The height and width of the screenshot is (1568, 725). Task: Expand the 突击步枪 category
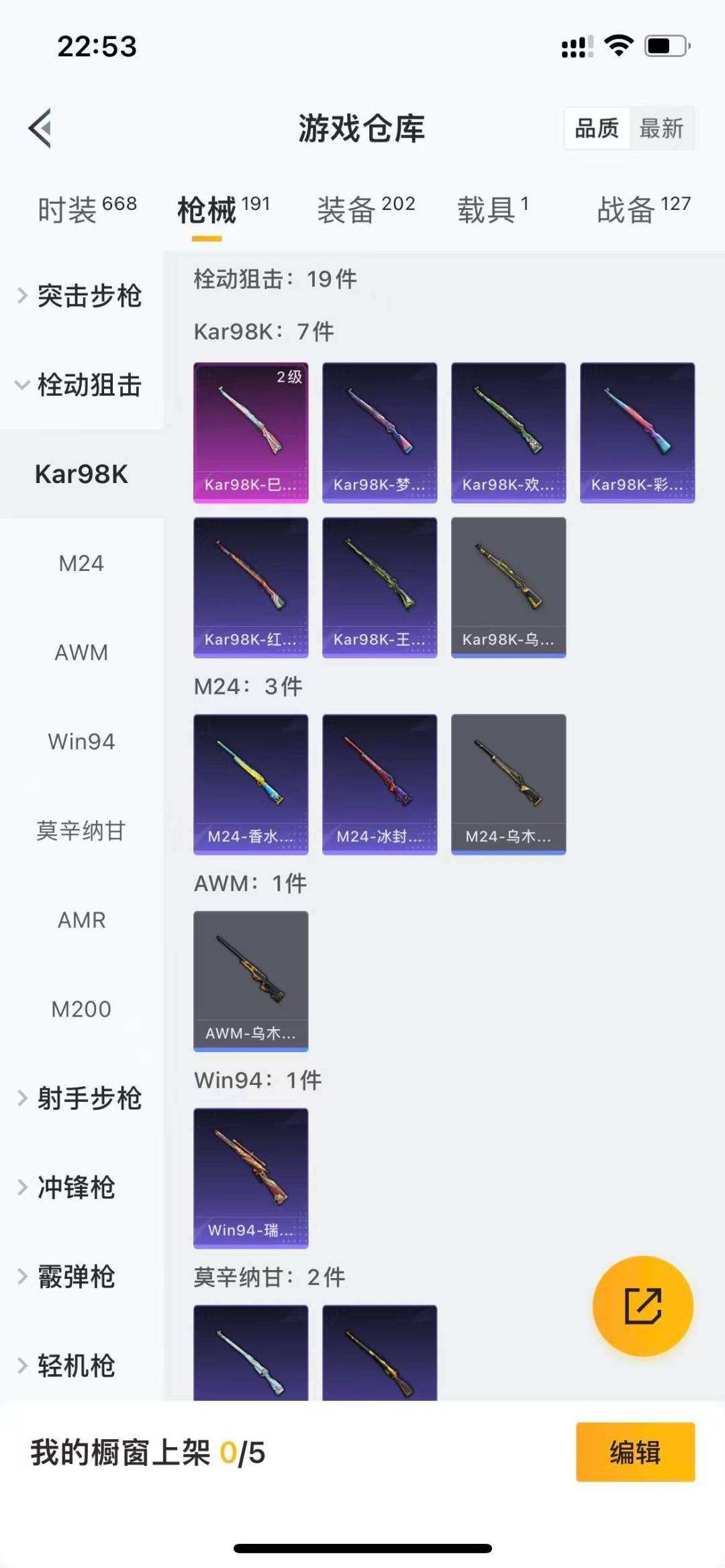pos(81,296)
